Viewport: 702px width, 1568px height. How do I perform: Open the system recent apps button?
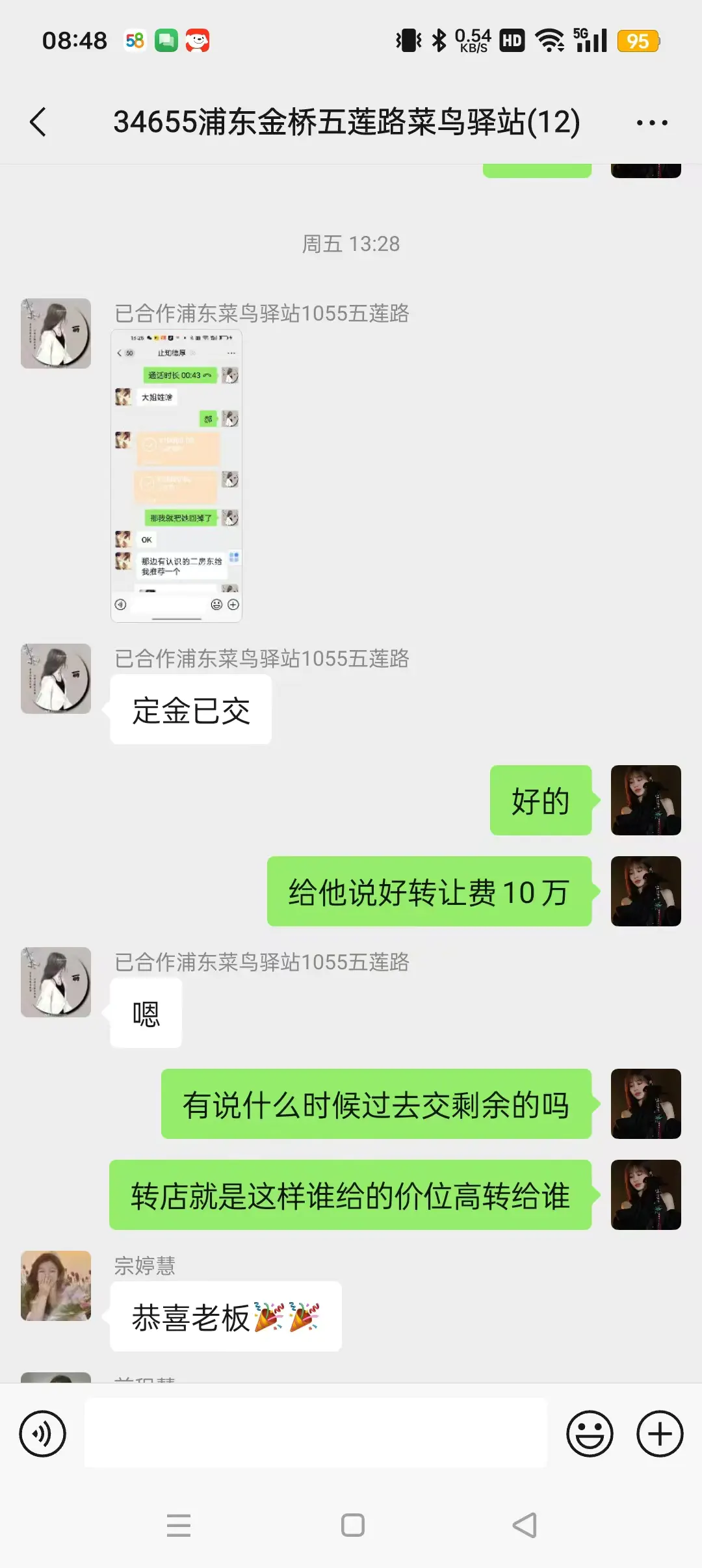[179, 1525]
